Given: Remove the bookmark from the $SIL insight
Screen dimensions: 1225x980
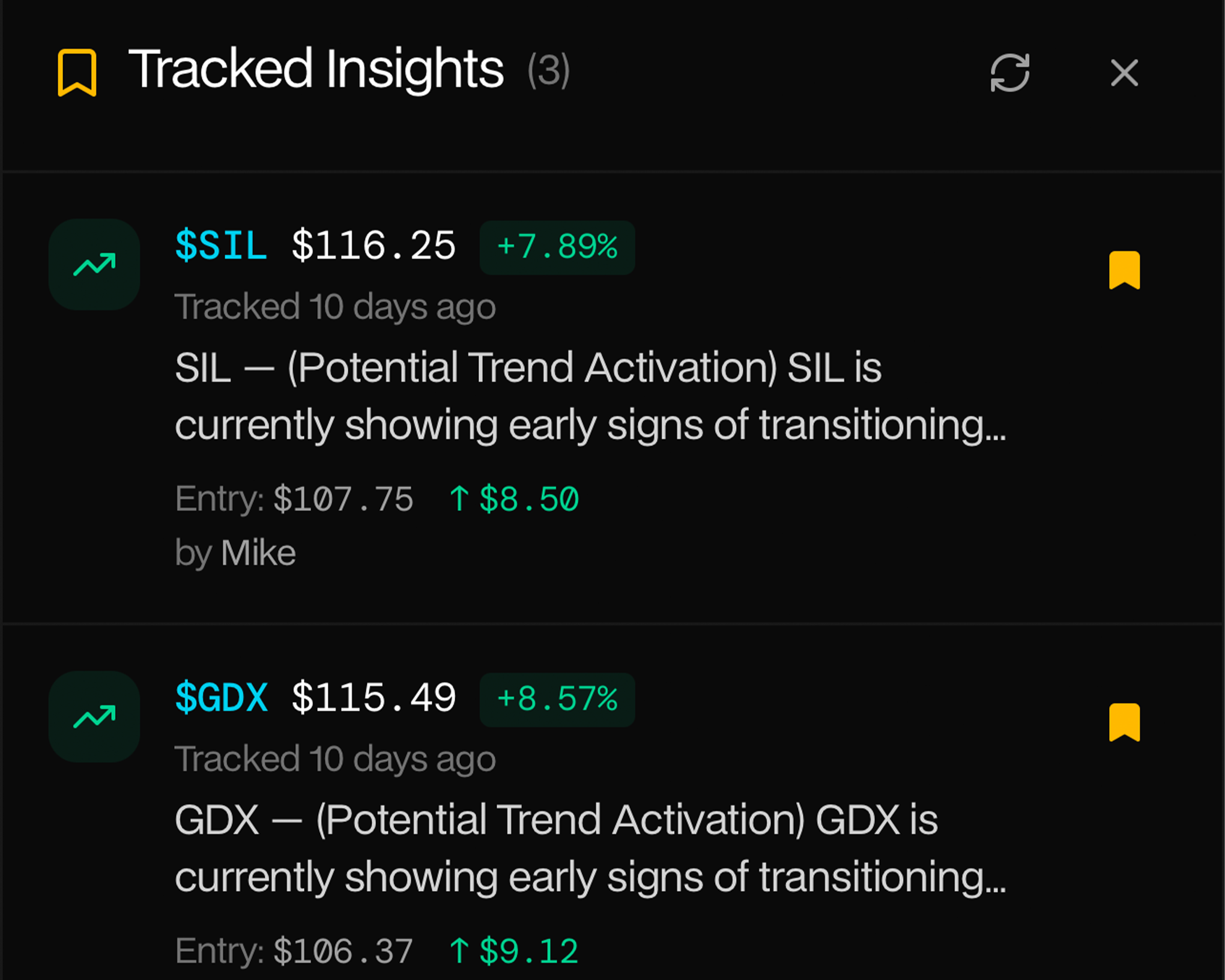Looking at the screenshot, I should pyautogui.click(x=1124, y=270).
